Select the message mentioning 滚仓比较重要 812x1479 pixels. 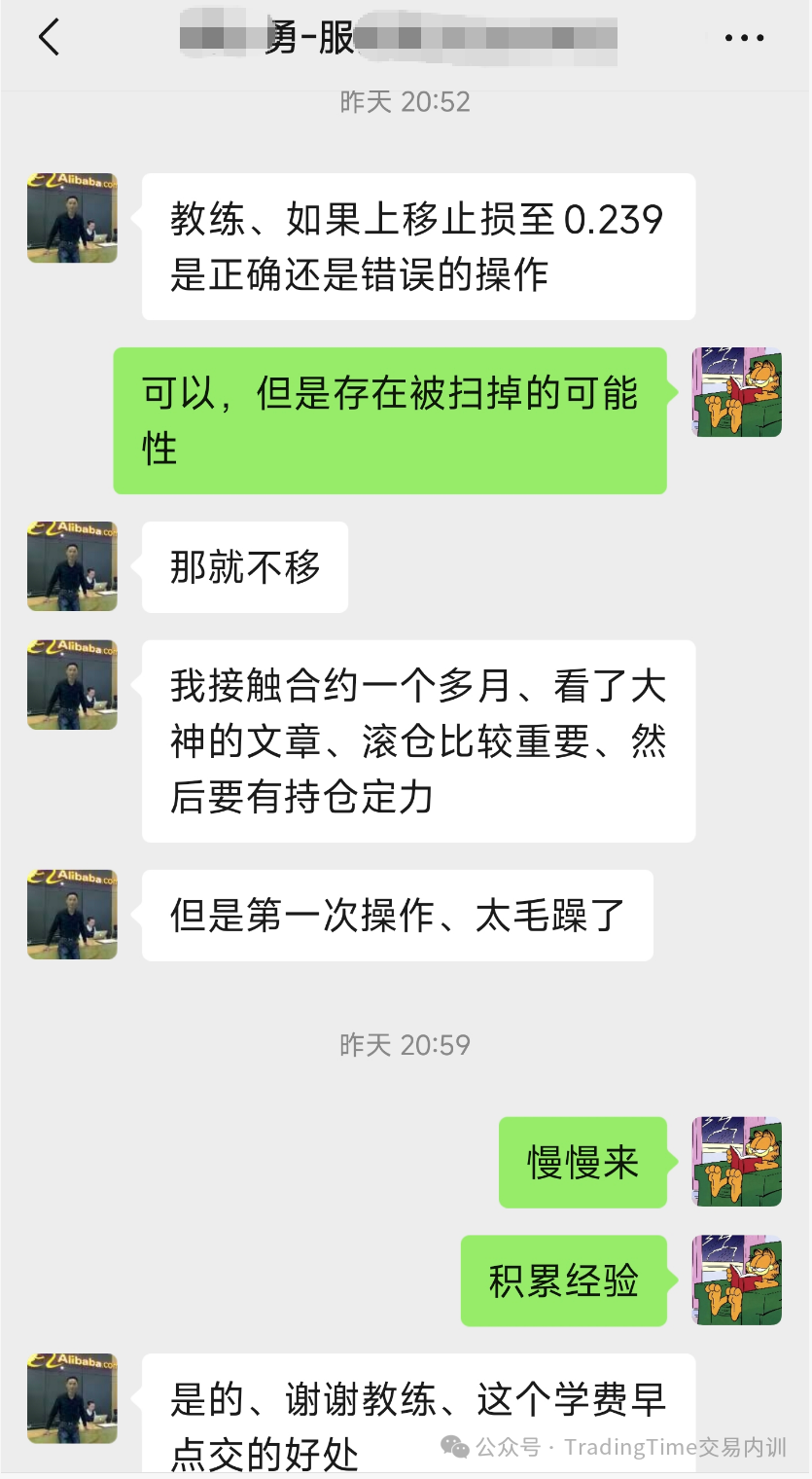point(418,741)
